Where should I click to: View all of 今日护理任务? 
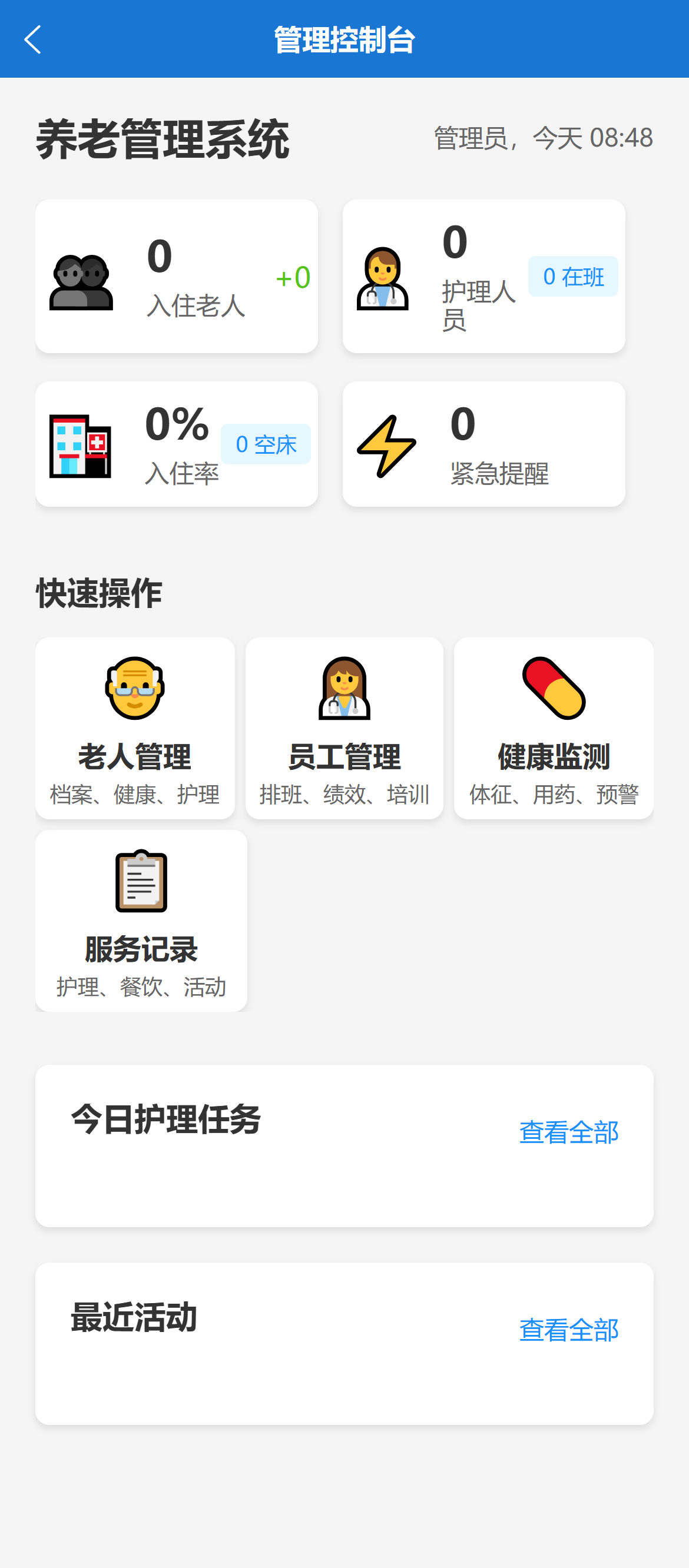568,1132
